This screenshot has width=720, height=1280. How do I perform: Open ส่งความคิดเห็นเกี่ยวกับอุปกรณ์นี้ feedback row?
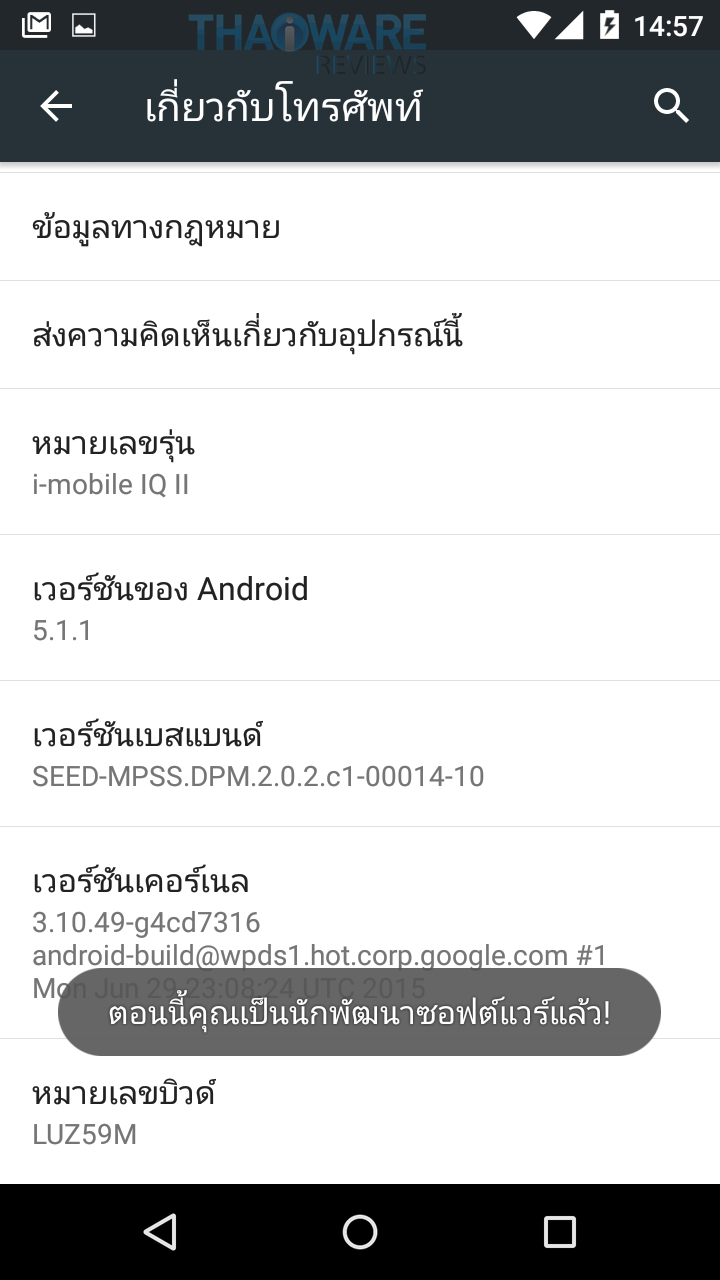[360, 335]
